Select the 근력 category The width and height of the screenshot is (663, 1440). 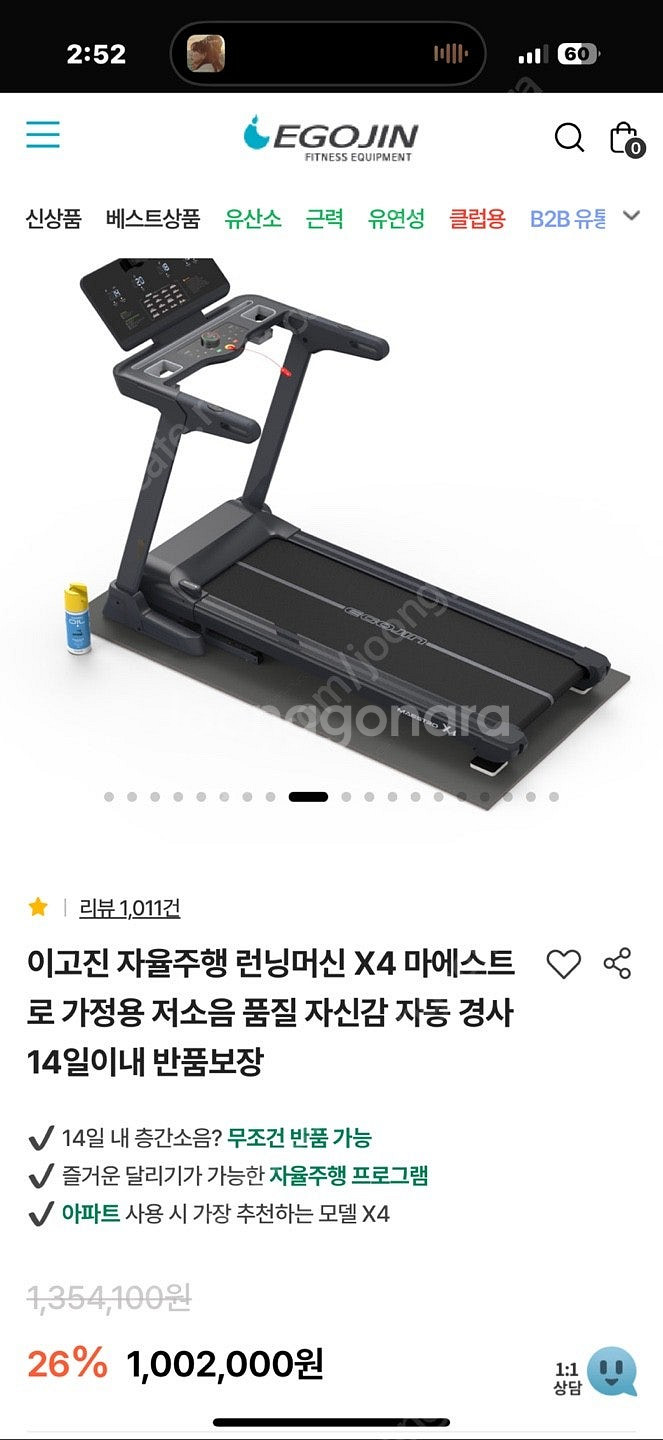point(325,218)
